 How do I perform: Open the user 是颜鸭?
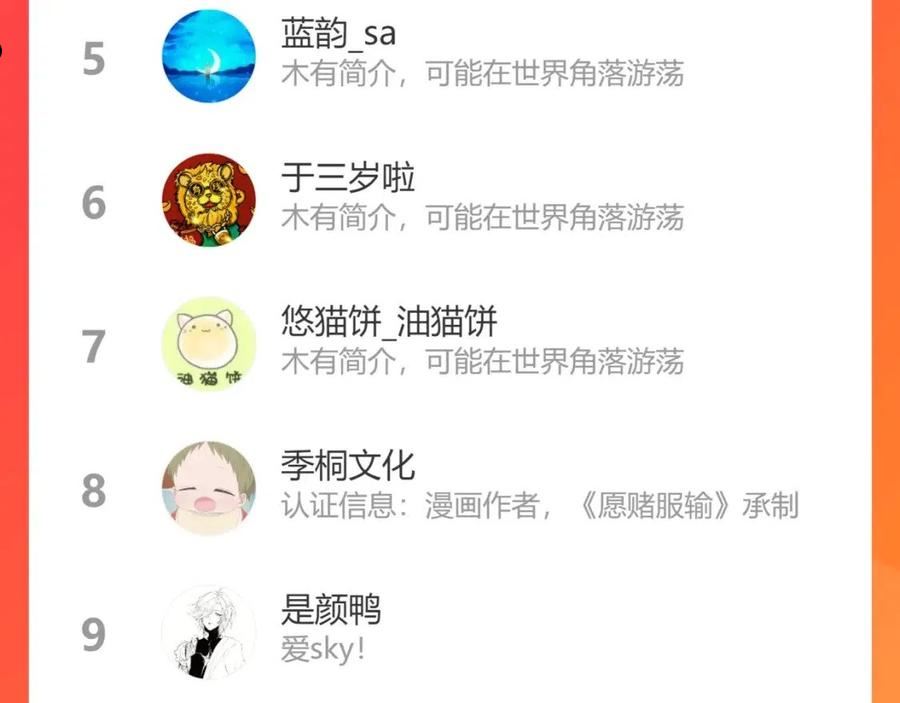[x=450, y=632]
